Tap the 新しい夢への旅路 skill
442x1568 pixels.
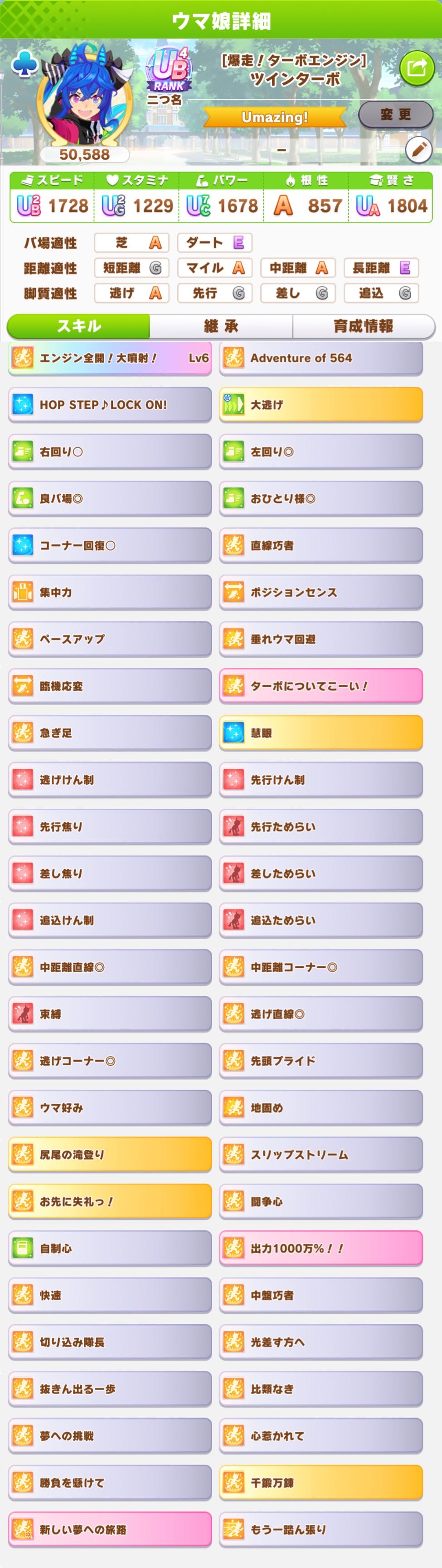click(110, 1530)
